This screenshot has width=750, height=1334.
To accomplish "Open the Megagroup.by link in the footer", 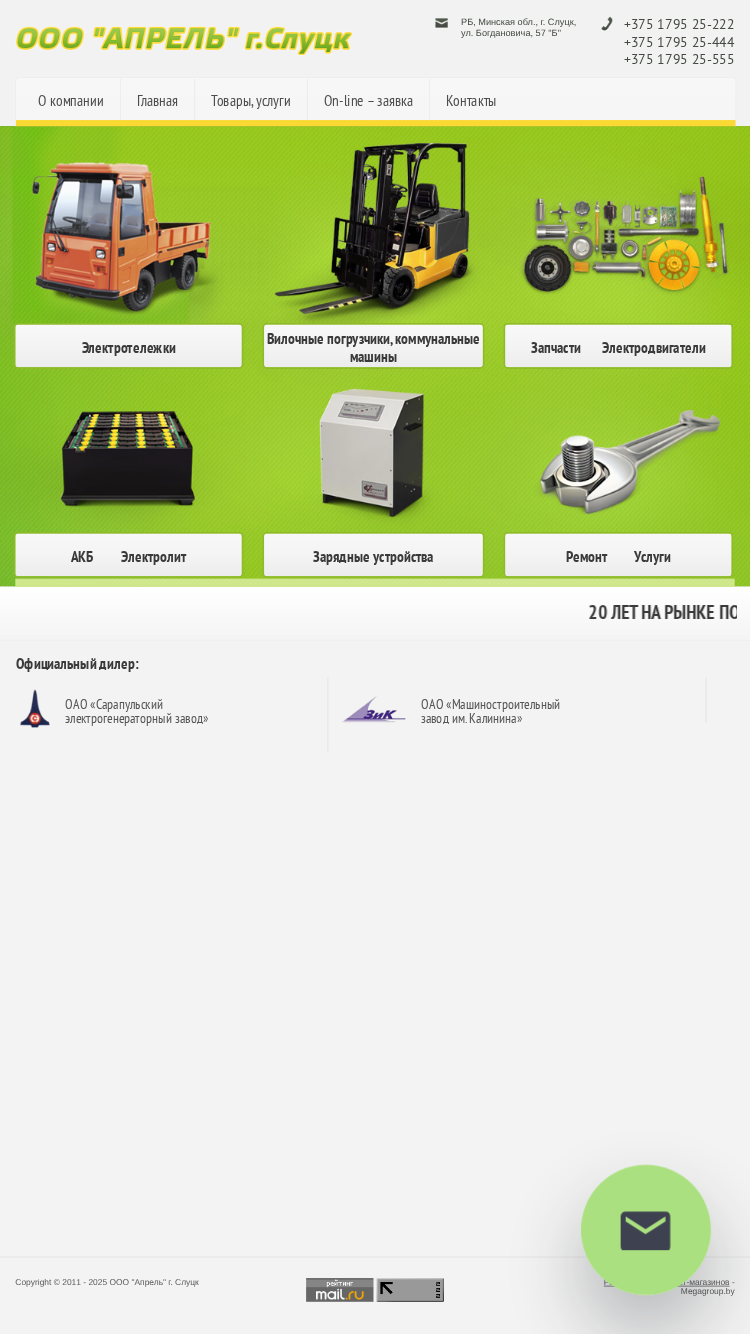I will coord(707,1291).
